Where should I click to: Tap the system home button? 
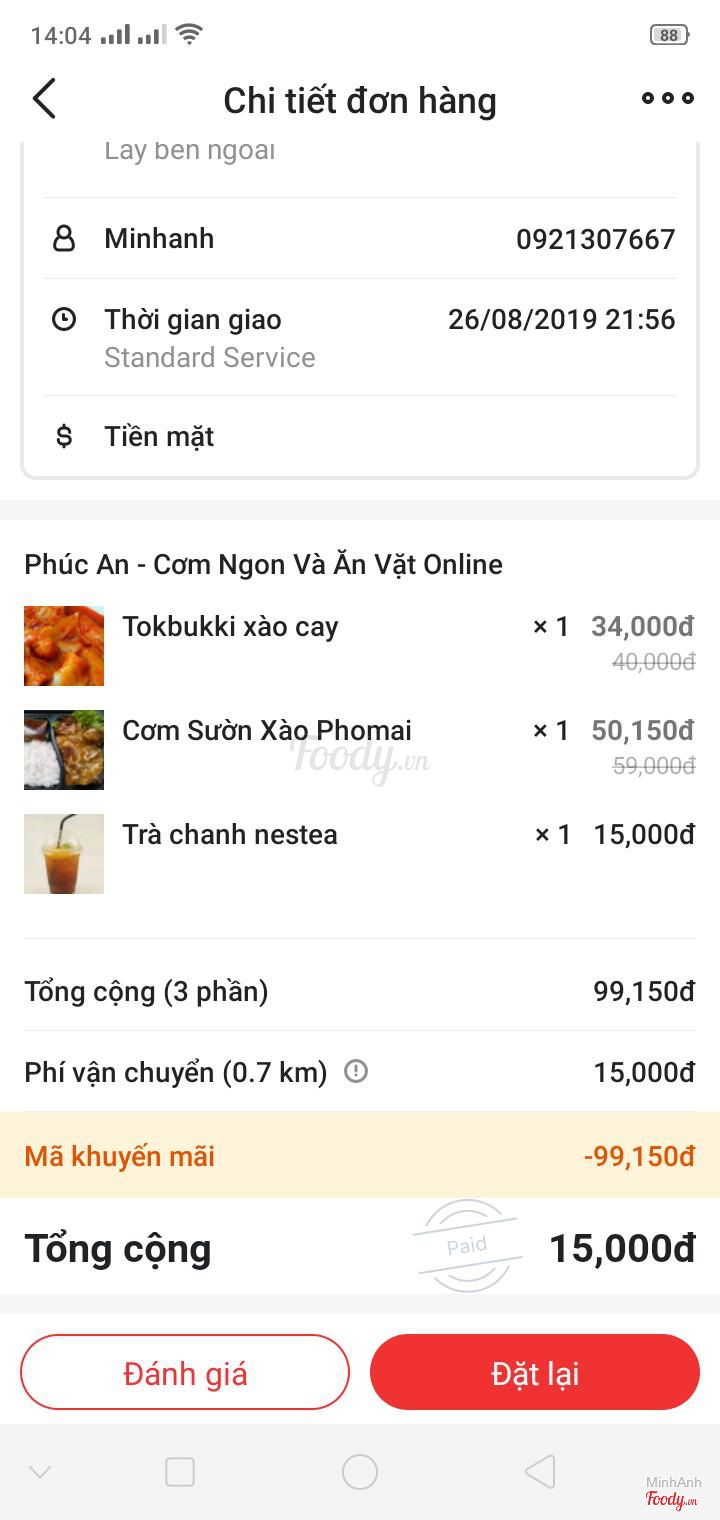[360, 1472]
